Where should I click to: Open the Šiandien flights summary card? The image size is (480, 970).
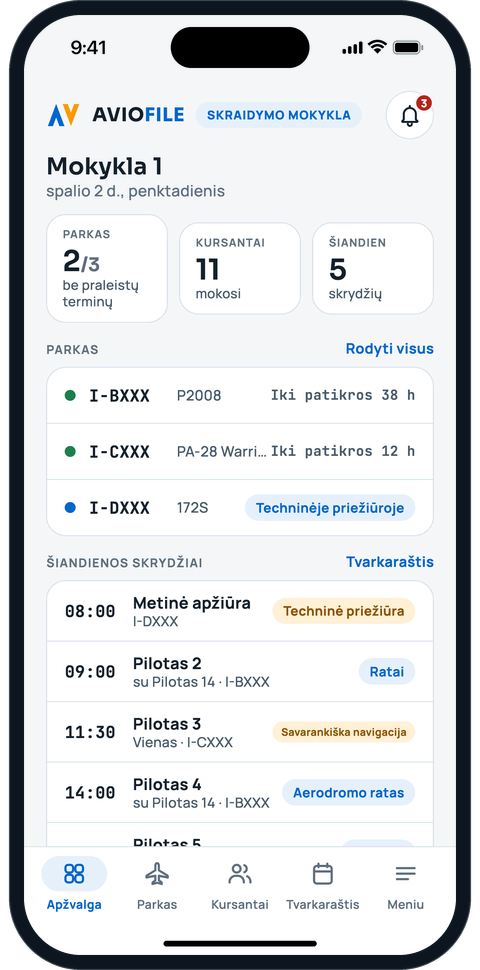(373, 268)
